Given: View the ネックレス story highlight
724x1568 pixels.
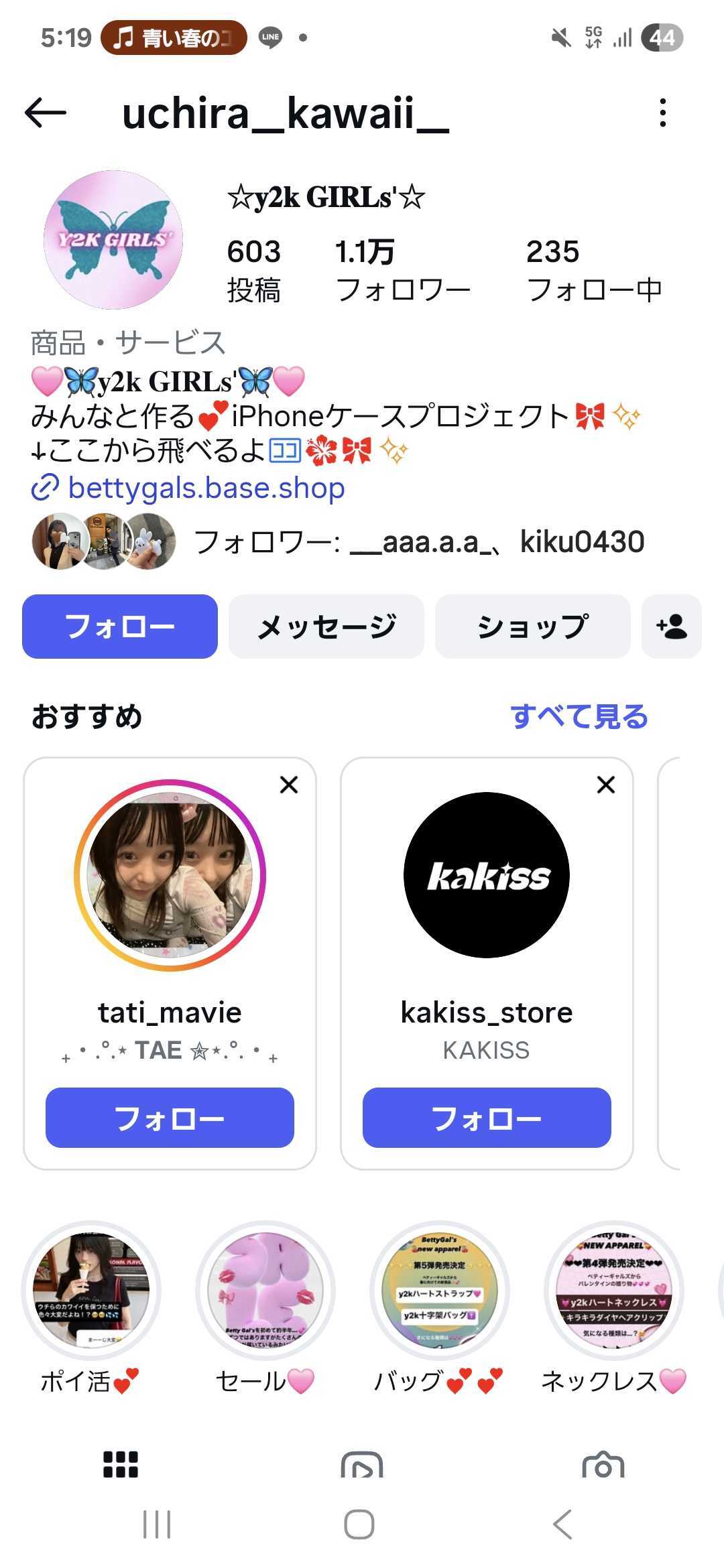Looking at the screenshot, I should (614, 1290).
